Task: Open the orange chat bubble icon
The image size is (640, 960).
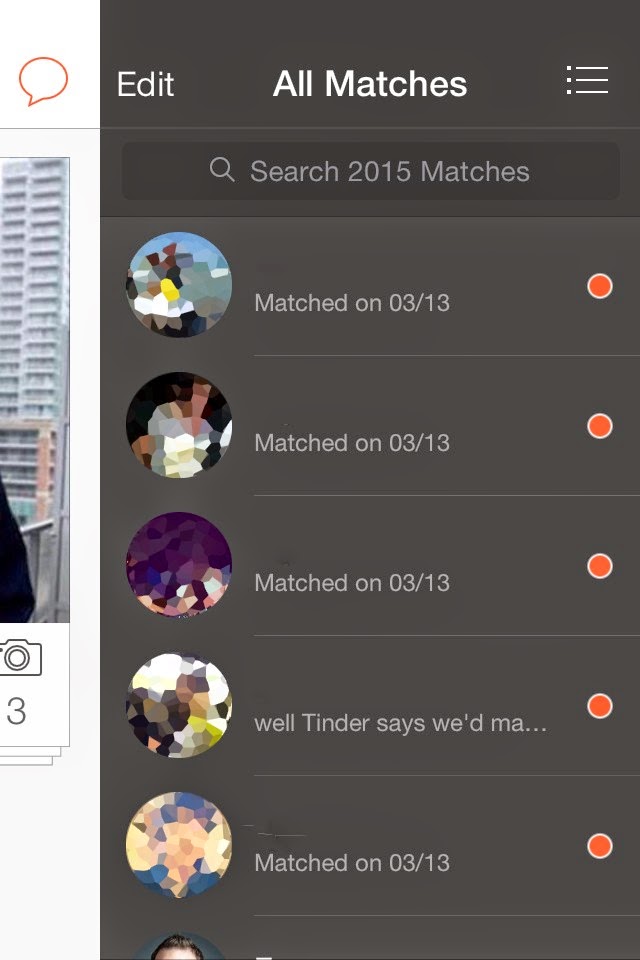Action: 43,81
